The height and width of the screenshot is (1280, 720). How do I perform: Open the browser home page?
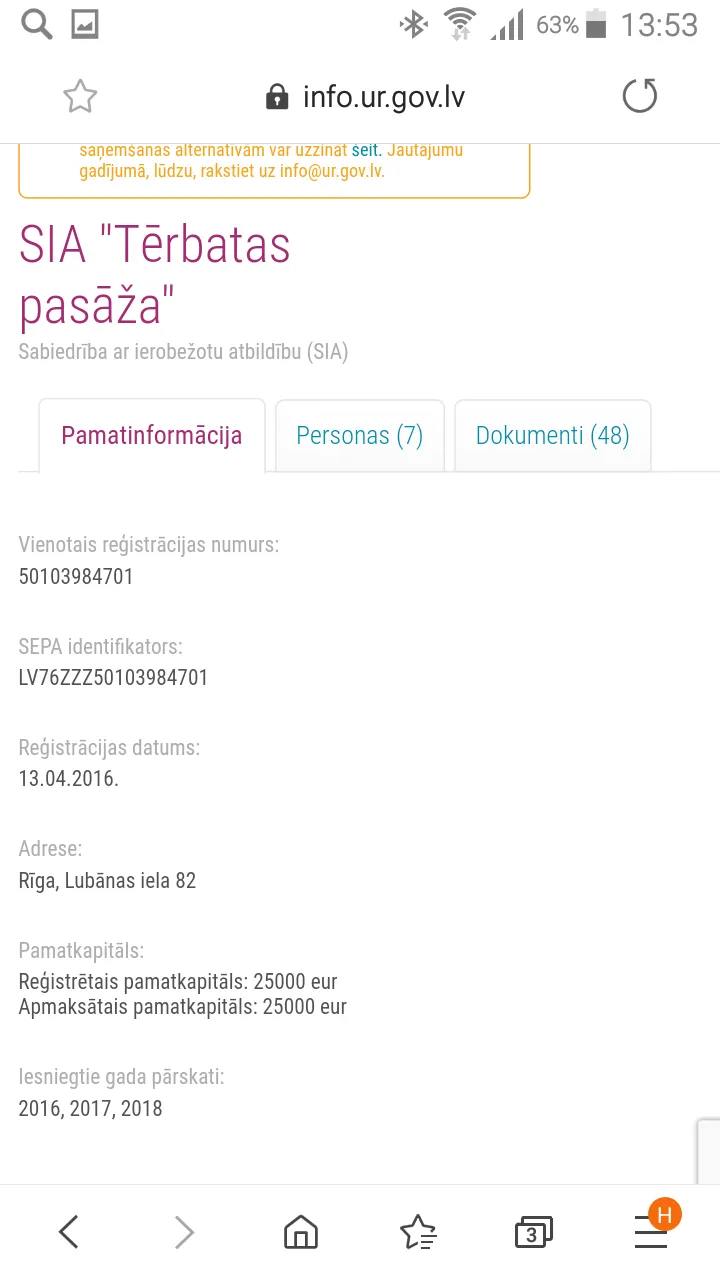[301, 1232]
